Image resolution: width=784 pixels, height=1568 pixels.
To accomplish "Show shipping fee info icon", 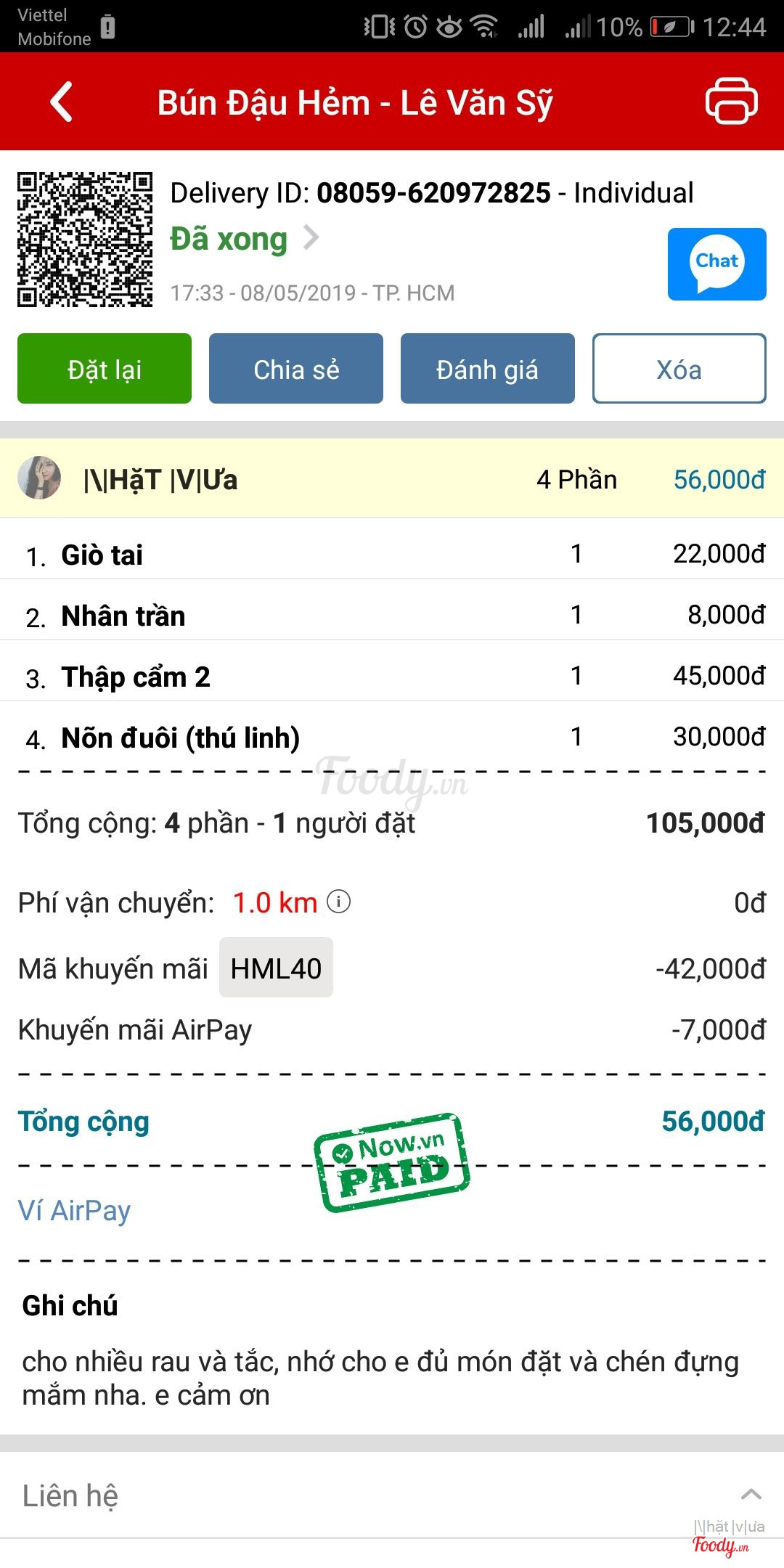I will [338, 902].
